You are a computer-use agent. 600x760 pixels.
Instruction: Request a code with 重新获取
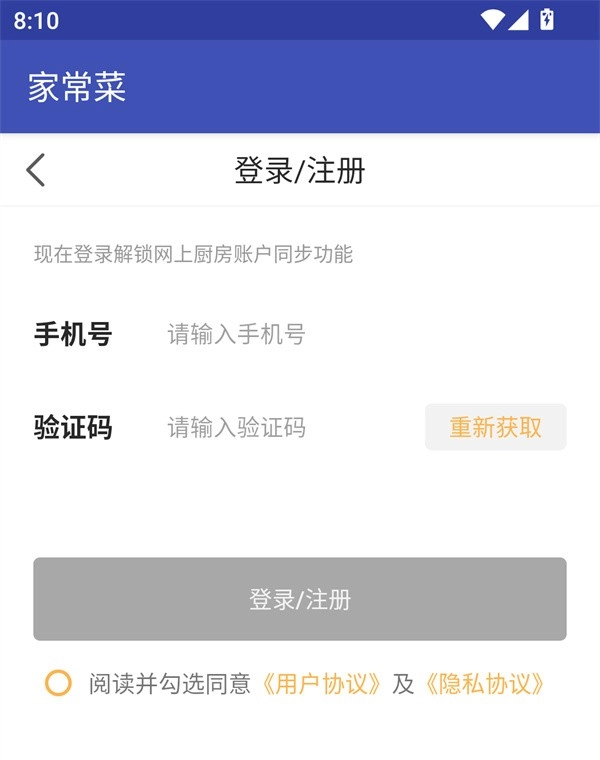(495, 428)
